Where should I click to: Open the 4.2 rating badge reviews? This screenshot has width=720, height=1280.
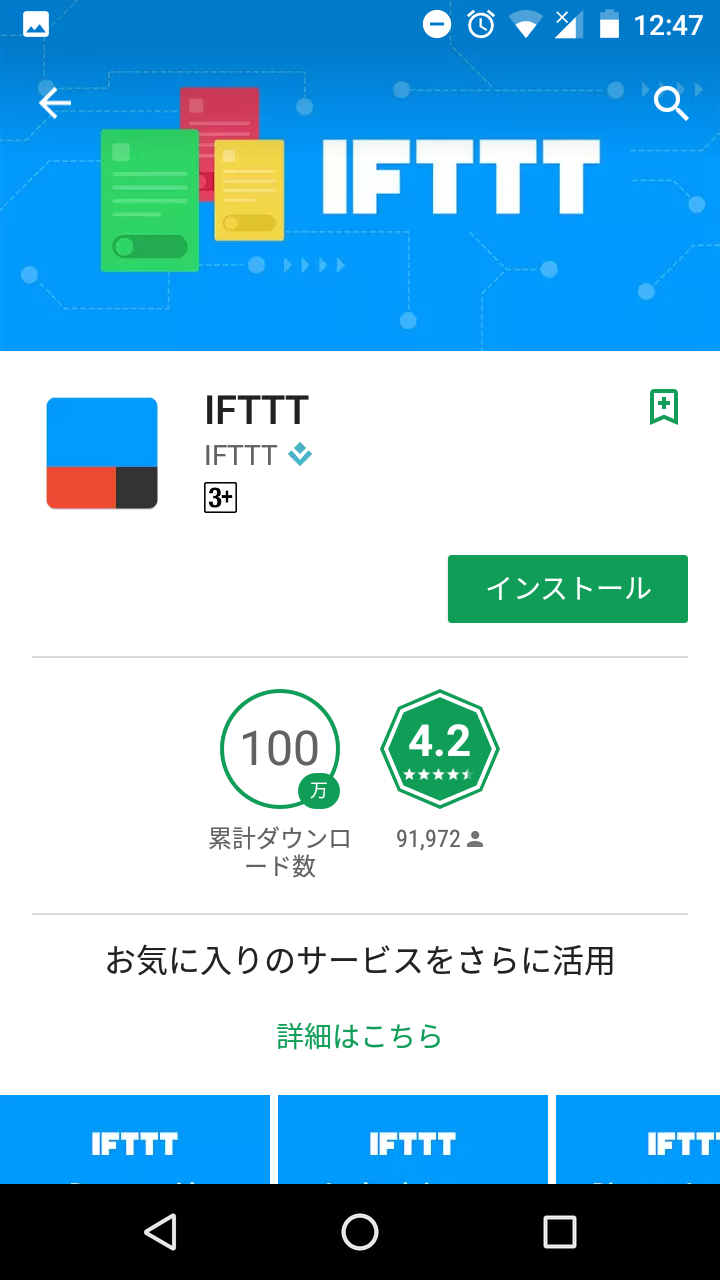pyautogui.click(x=440, y=748)
